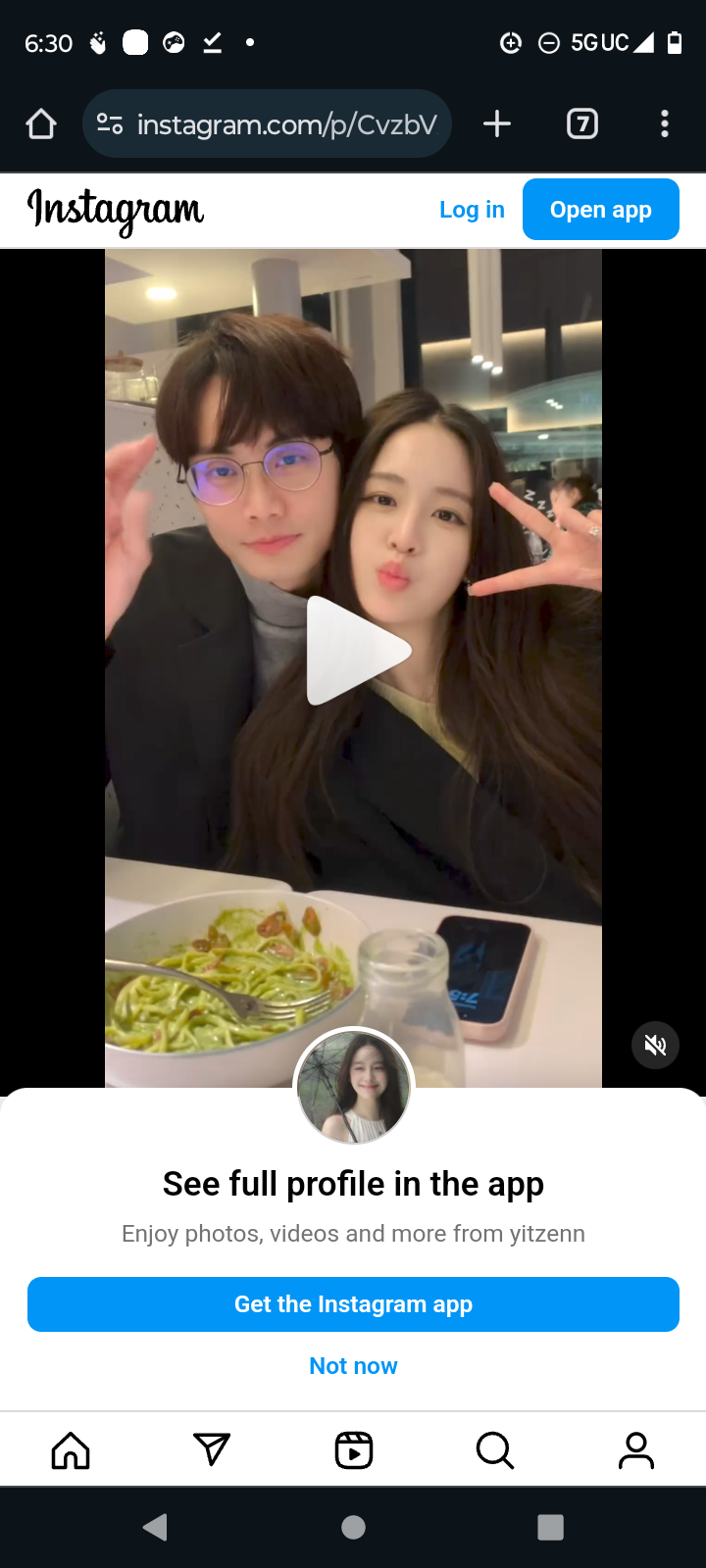Open the search tab
706x1568 pixels.
click(494, 1450)
